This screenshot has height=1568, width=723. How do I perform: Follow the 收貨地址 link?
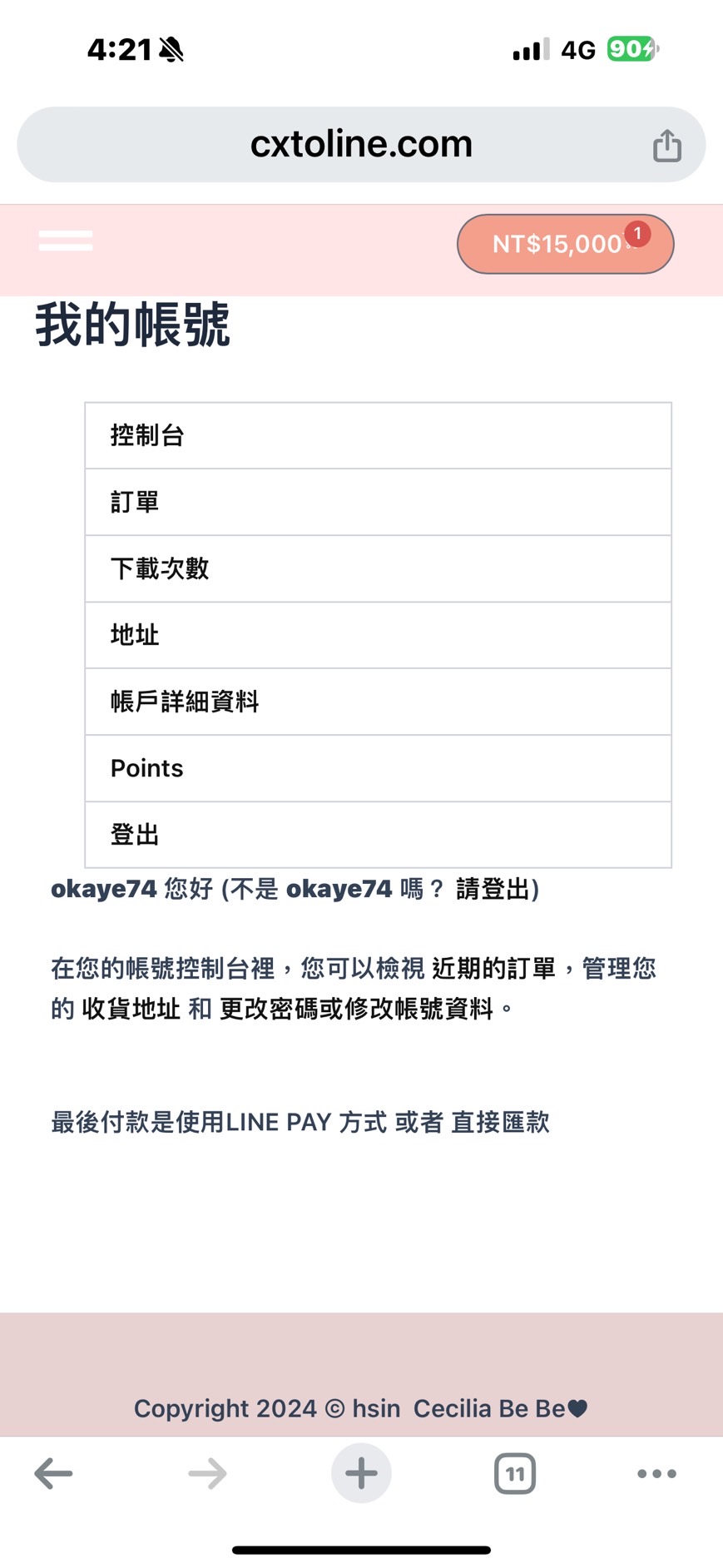point(131,1009)
